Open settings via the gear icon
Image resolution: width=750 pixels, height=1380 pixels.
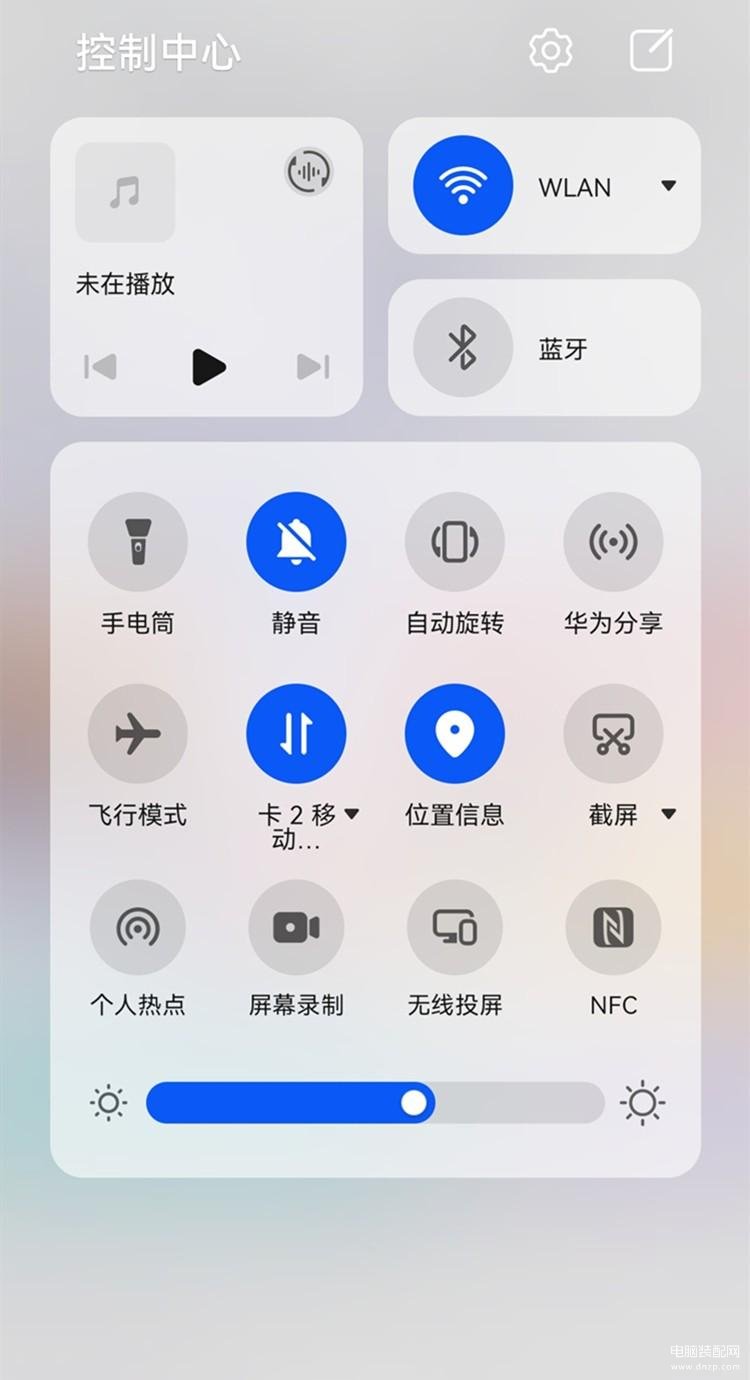[550, 51]
